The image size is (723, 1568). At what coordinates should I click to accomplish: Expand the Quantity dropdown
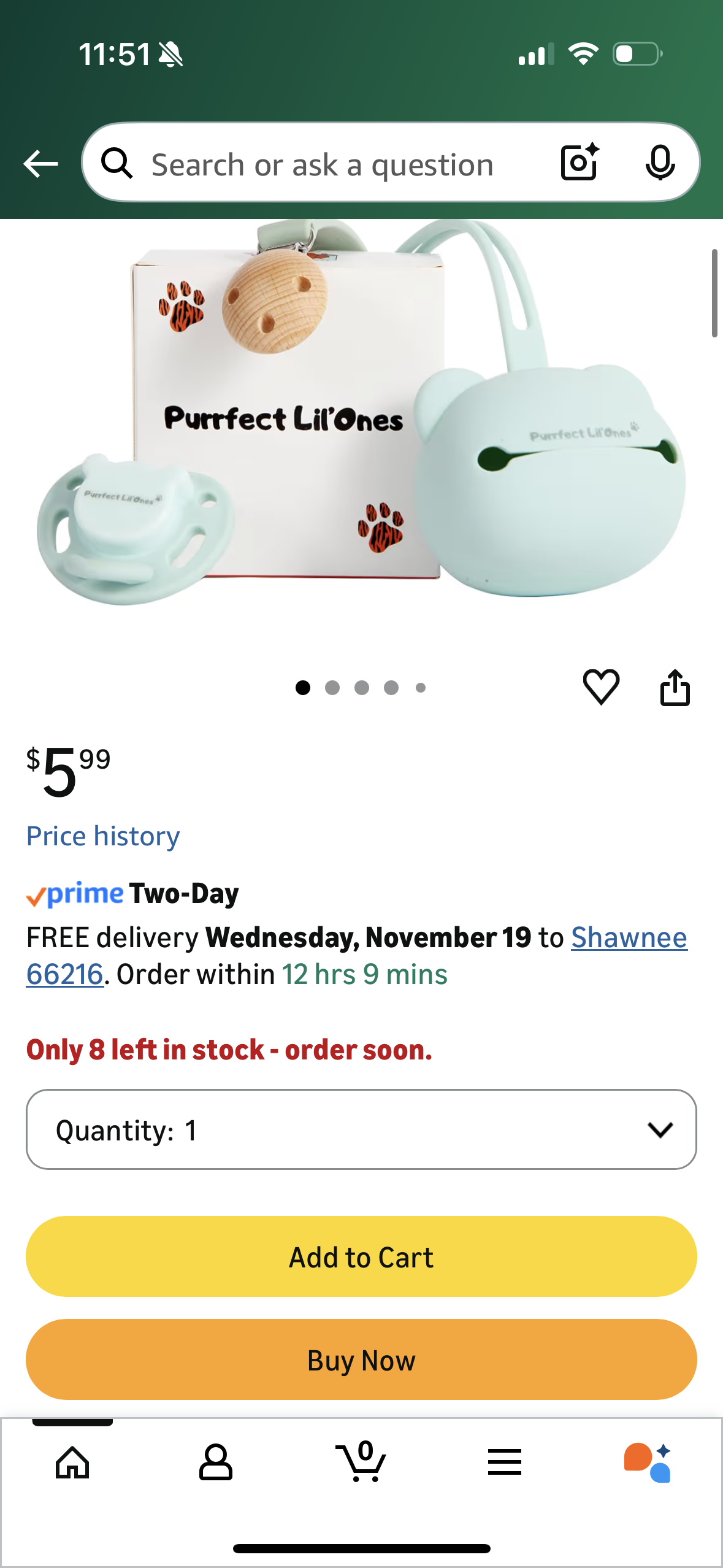click(x=361, y=1129)
